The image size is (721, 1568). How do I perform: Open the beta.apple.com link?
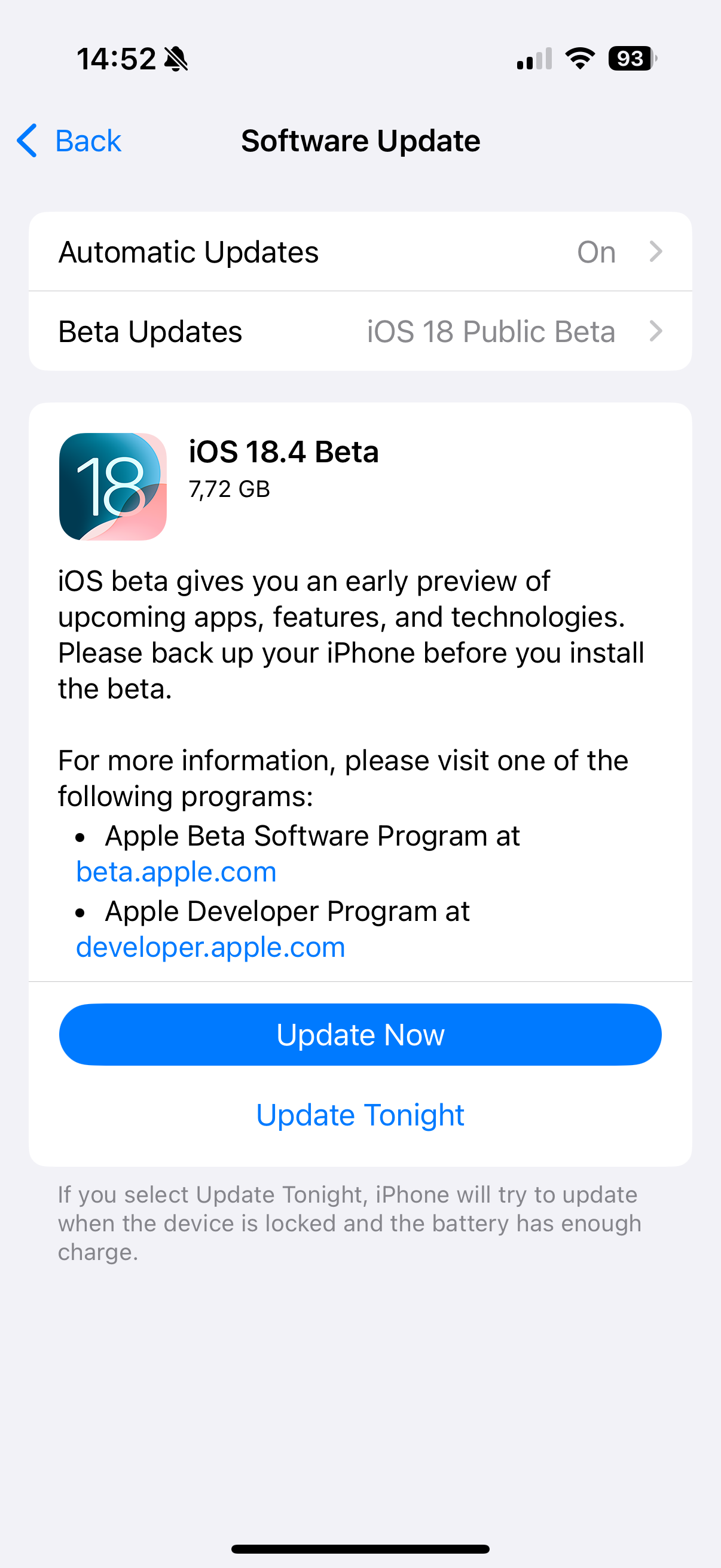click(x=176, y=872)
